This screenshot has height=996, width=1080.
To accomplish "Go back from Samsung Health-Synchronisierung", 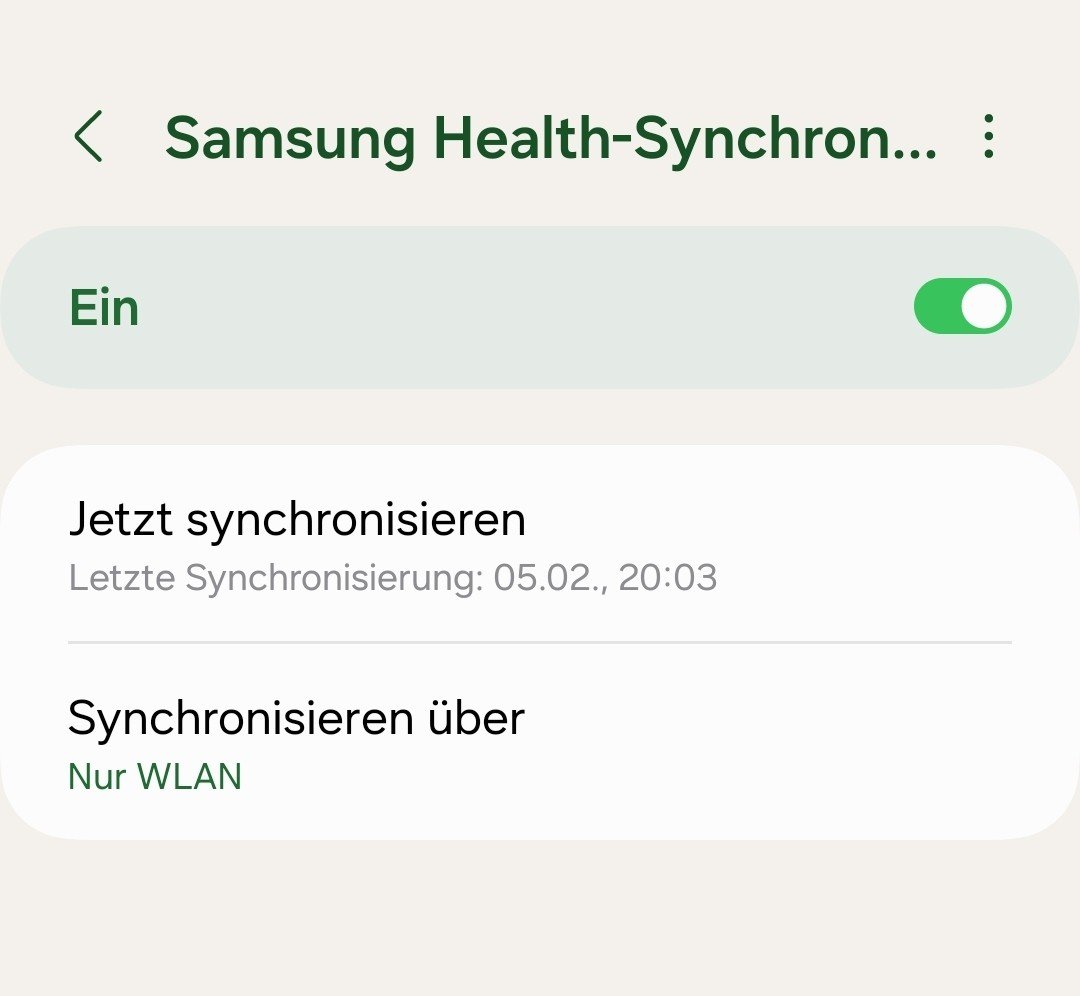I will [x=88, y=137].
